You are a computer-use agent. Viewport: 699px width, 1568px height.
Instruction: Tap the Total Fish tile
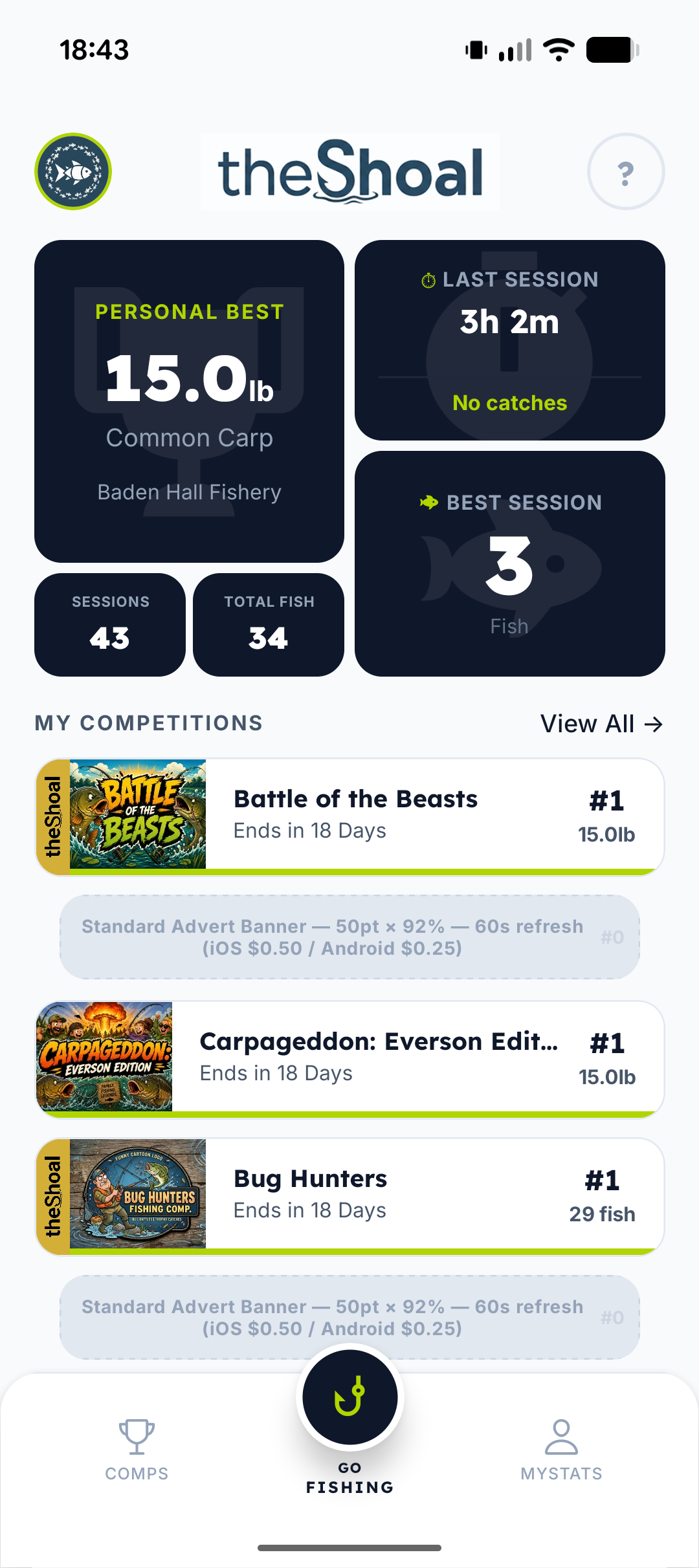click(269, 625)
